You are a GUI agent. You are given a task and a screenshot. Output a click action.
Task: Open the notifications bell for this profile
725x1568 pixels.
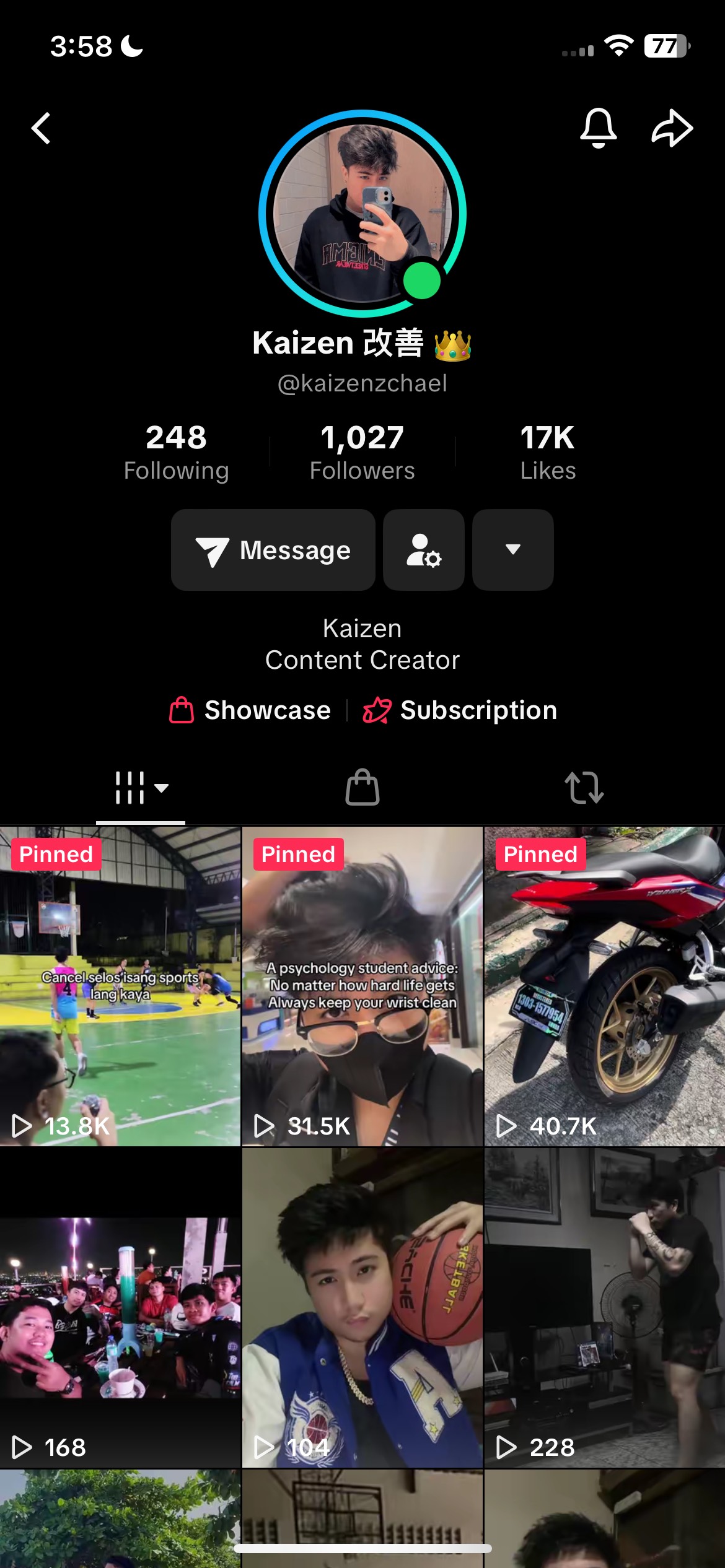(598, 128)
